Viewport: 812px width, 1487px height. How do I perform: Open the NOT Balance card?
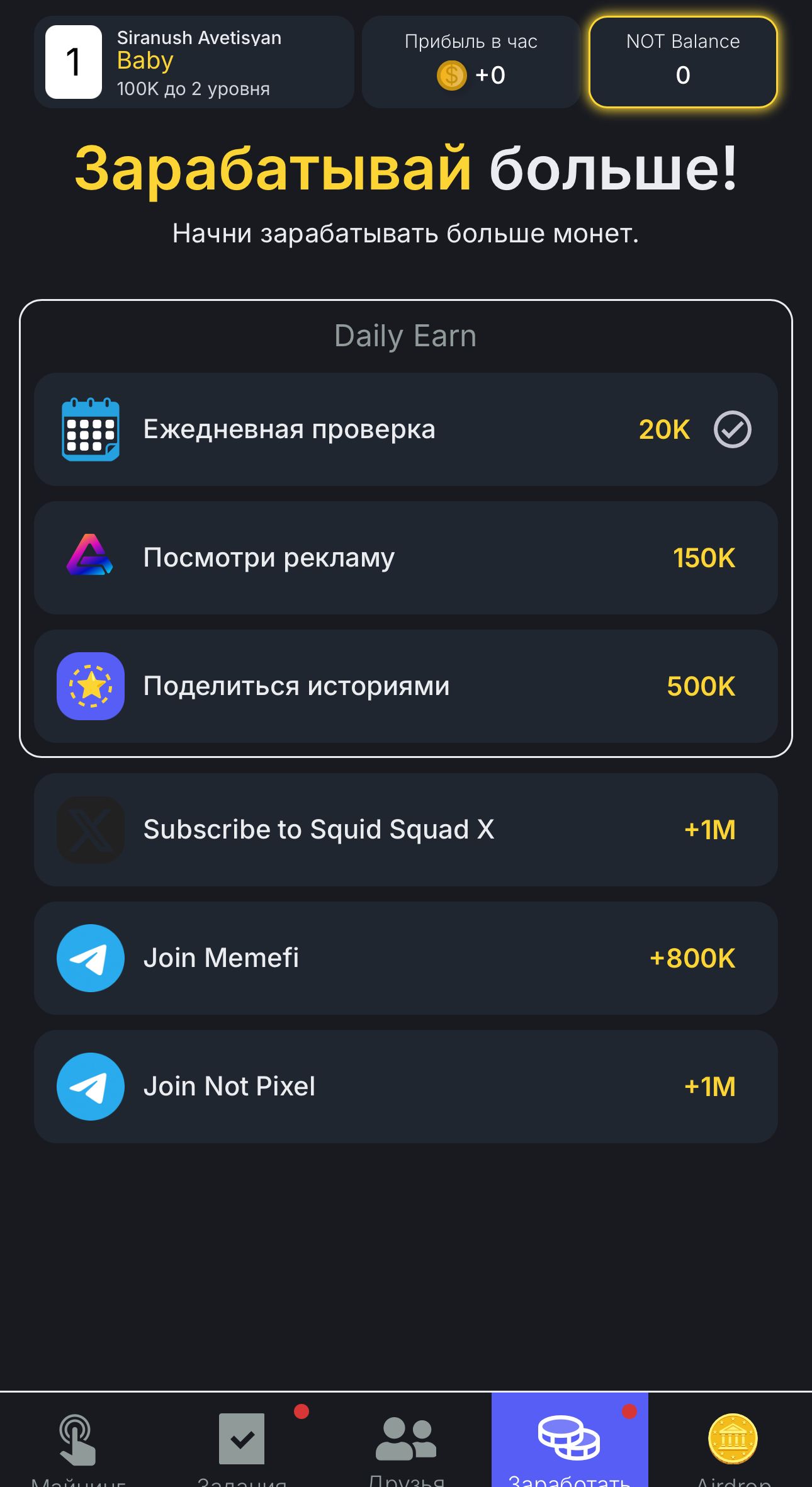click(x=683, y=62)
